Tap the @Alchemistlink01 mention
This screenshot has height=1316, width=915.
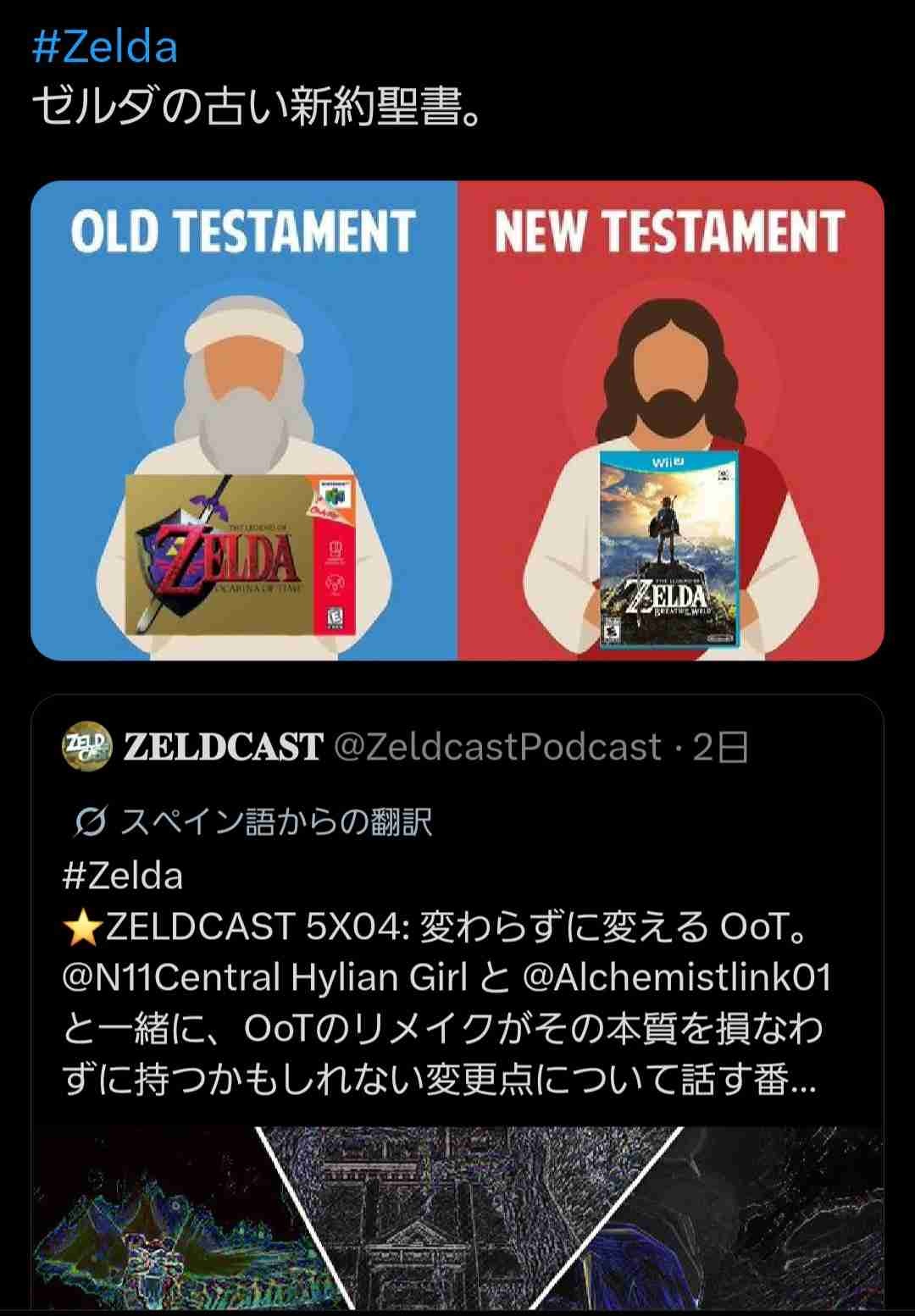click(677, 979)
